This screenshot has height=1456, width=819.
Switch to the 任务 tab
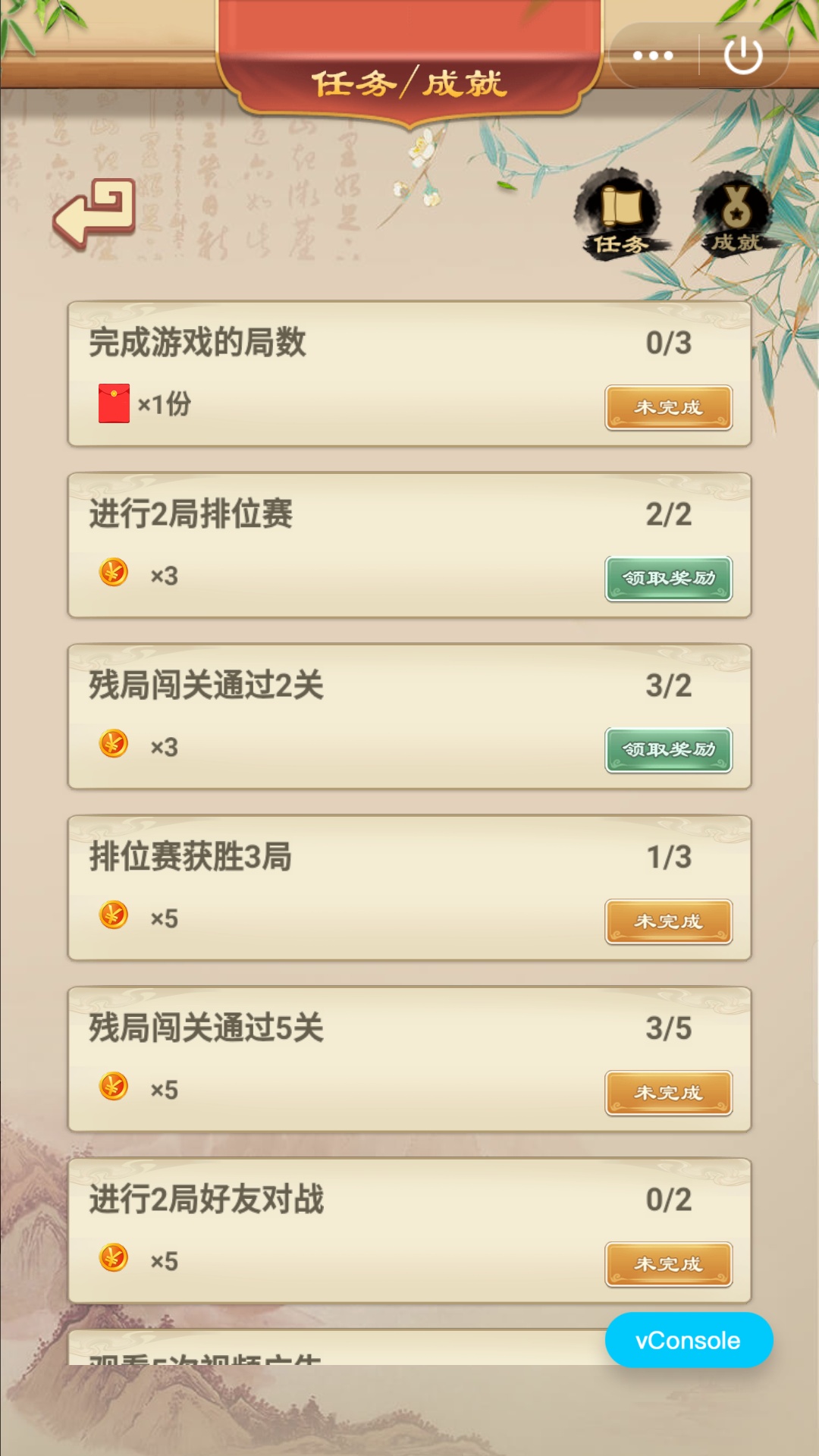620,216
